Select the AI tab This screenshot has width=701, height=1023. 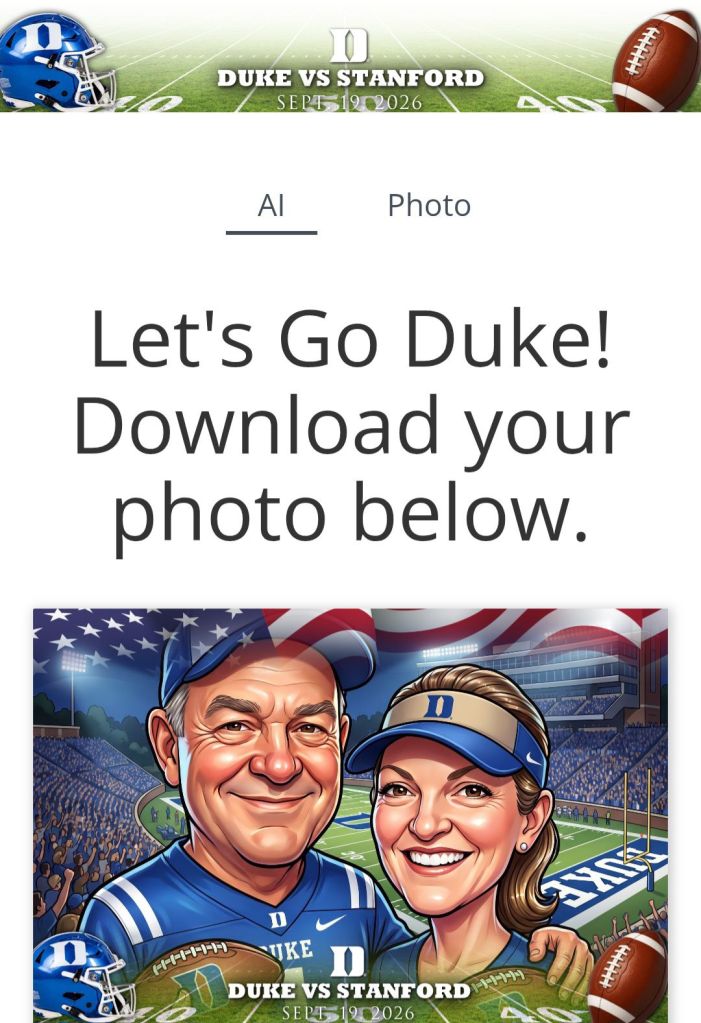pyautogui.click(x=272, y=206)
